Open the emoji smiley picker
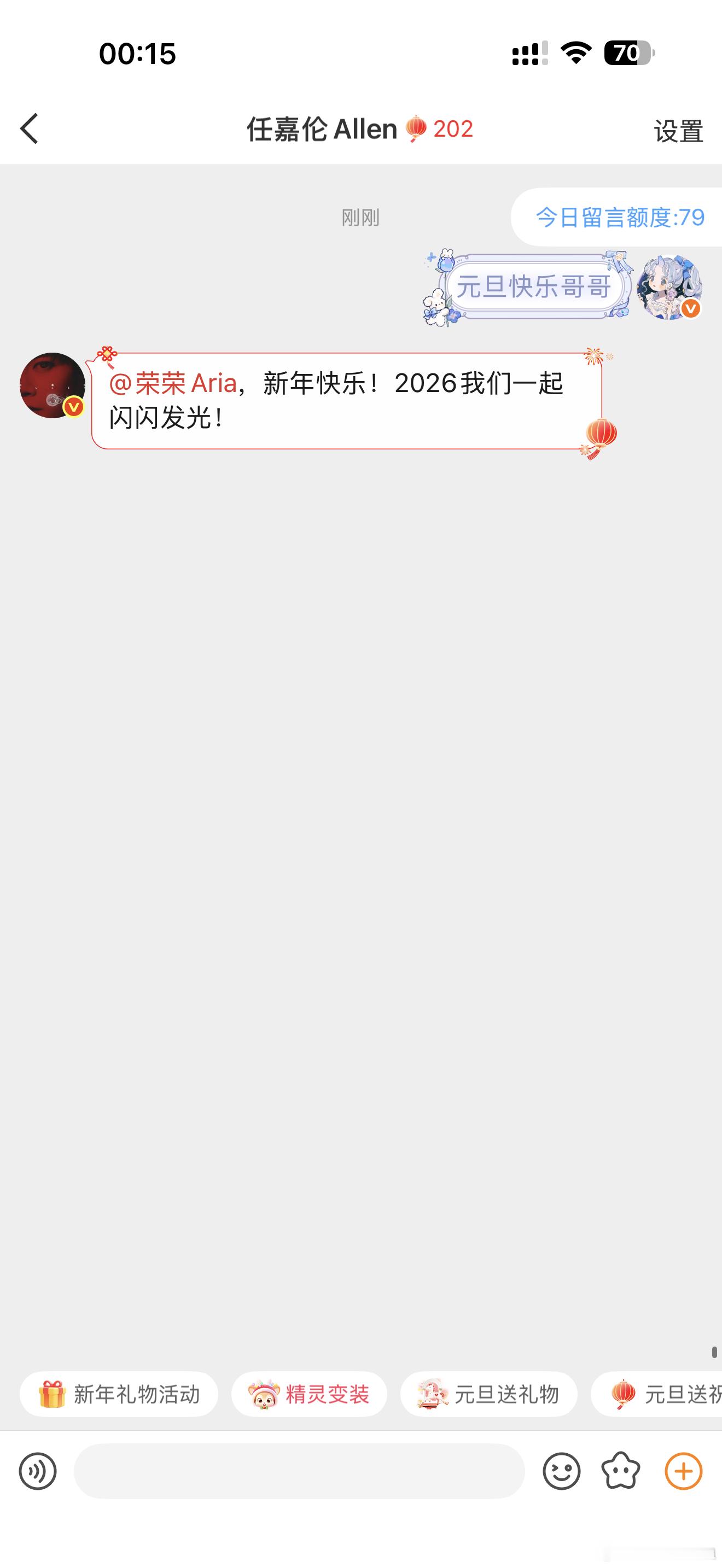 click(x=561, y=1471)
